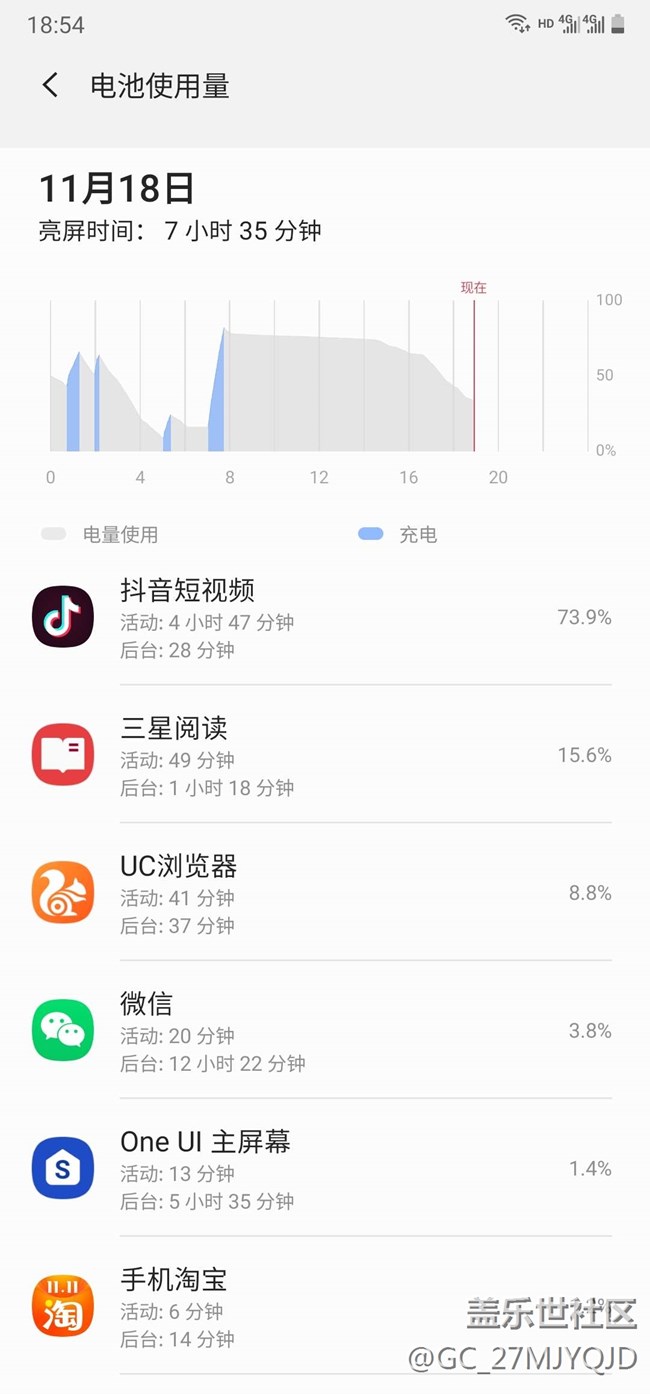
Task: Select the UC浏览器 battery usage row
Action: click(325, 894)
